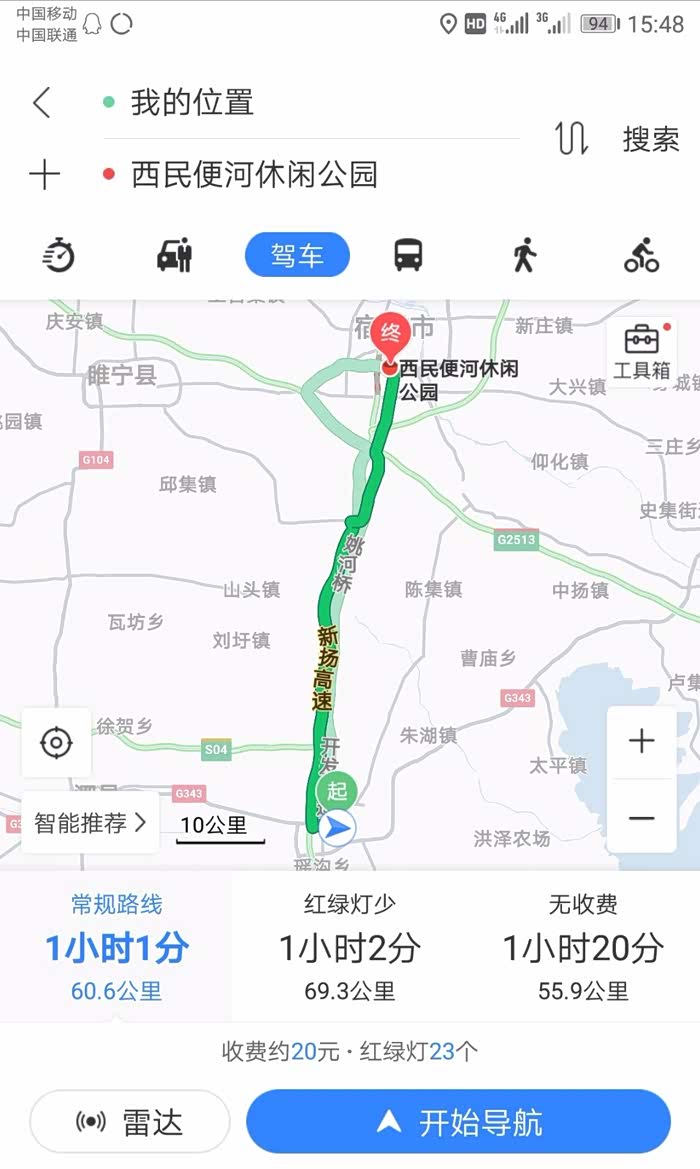This screenshot has width=700, height=1169.
Task: Switch to the fastest-route stopwatch tab
Action: [x=59, y=255]
